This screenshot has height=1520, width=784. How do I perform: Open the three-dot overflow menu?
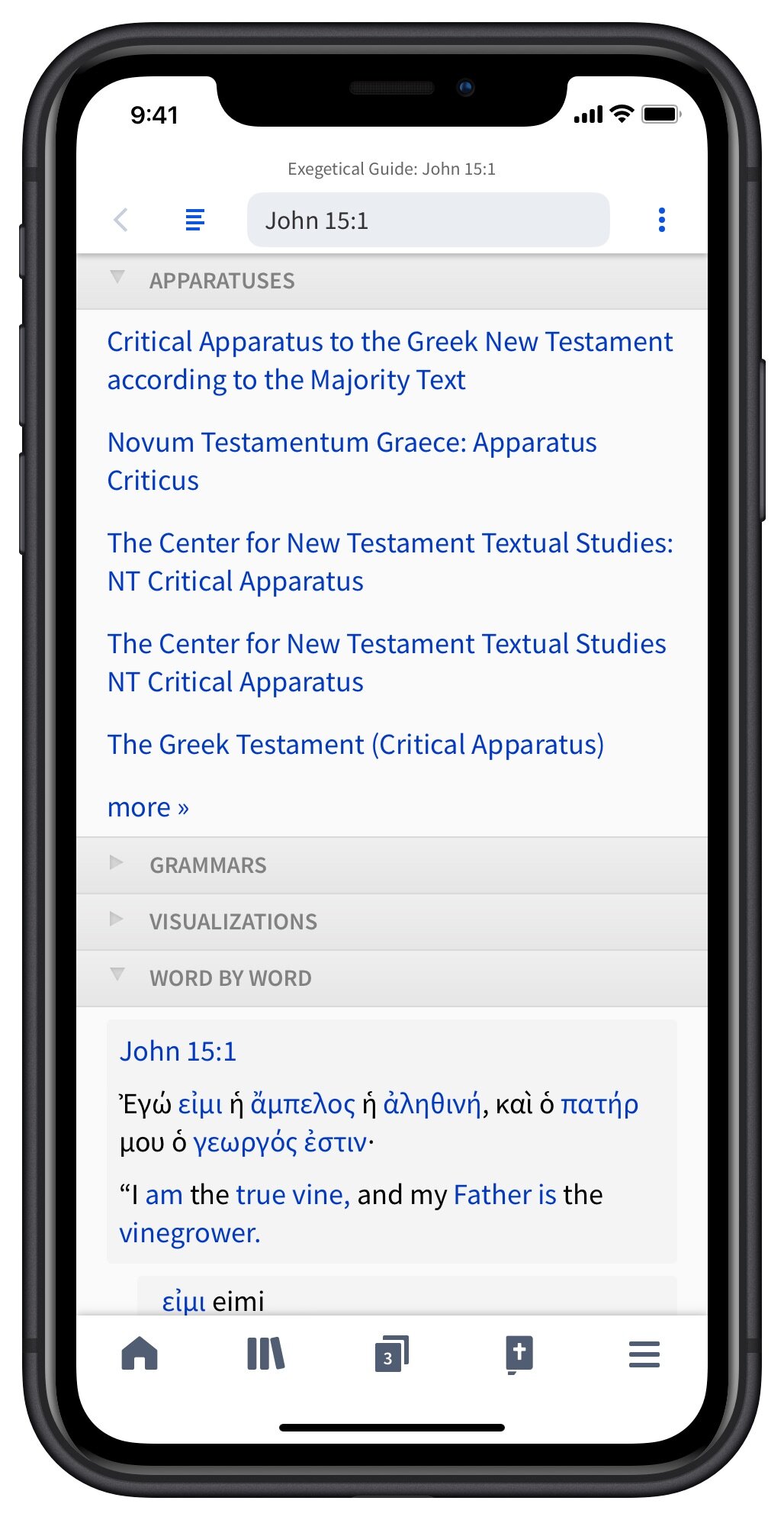pyautogui.click(x=661, y=220)
